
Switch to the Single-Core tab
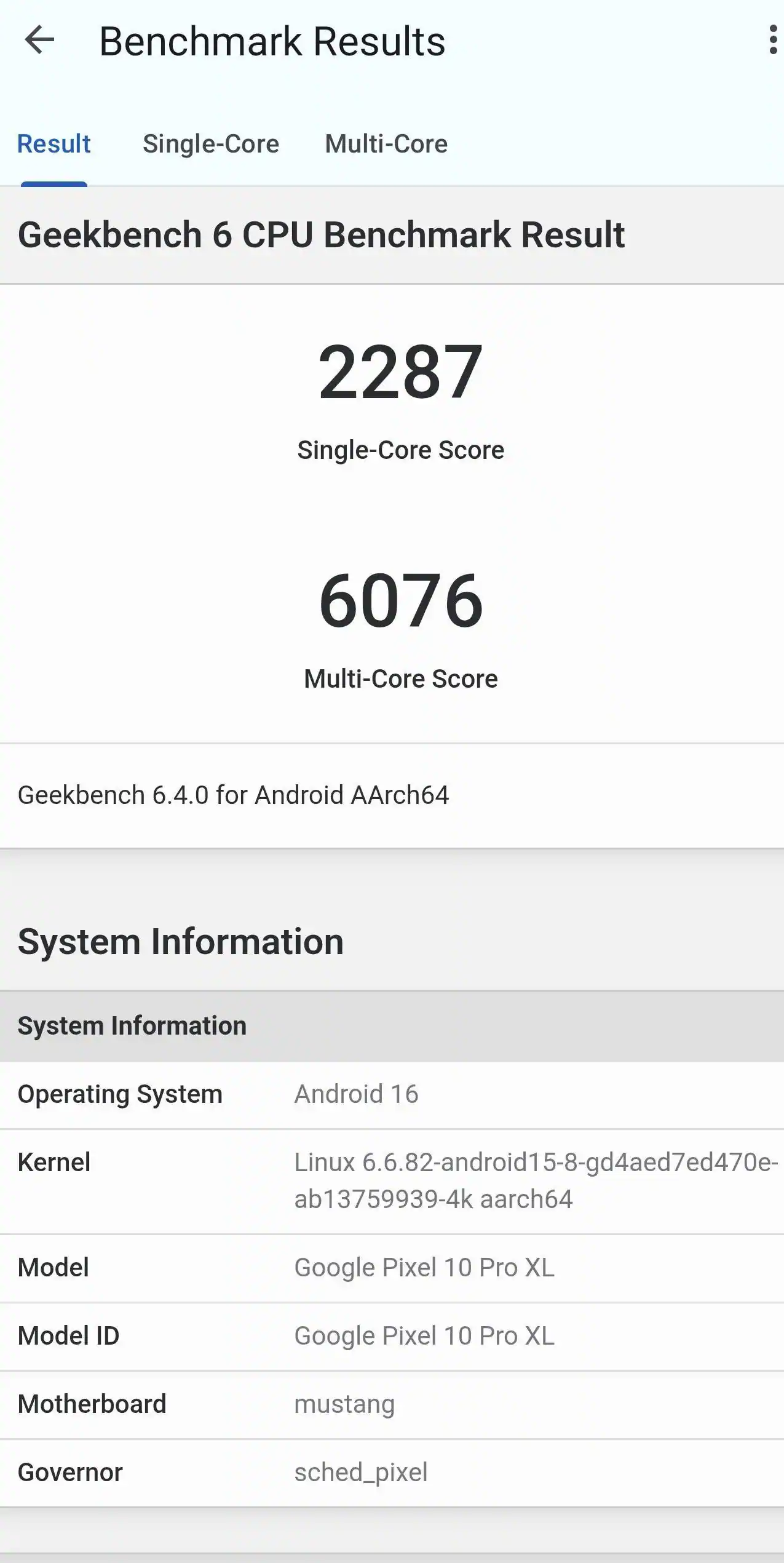pos(211,144)
